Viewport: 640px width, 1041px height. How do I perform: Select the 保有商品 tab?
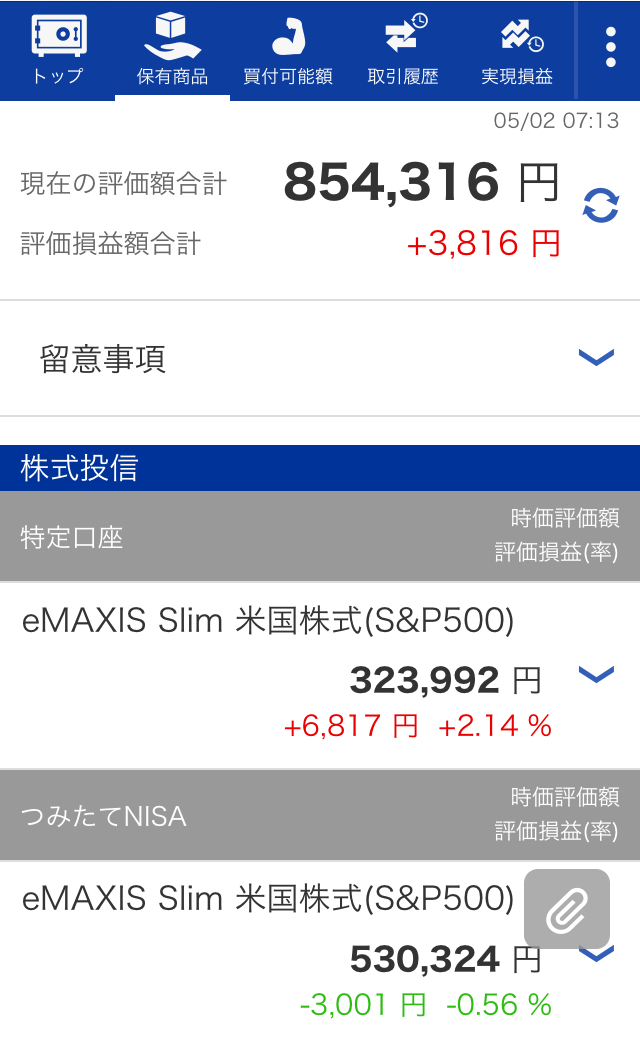(173, 51)
